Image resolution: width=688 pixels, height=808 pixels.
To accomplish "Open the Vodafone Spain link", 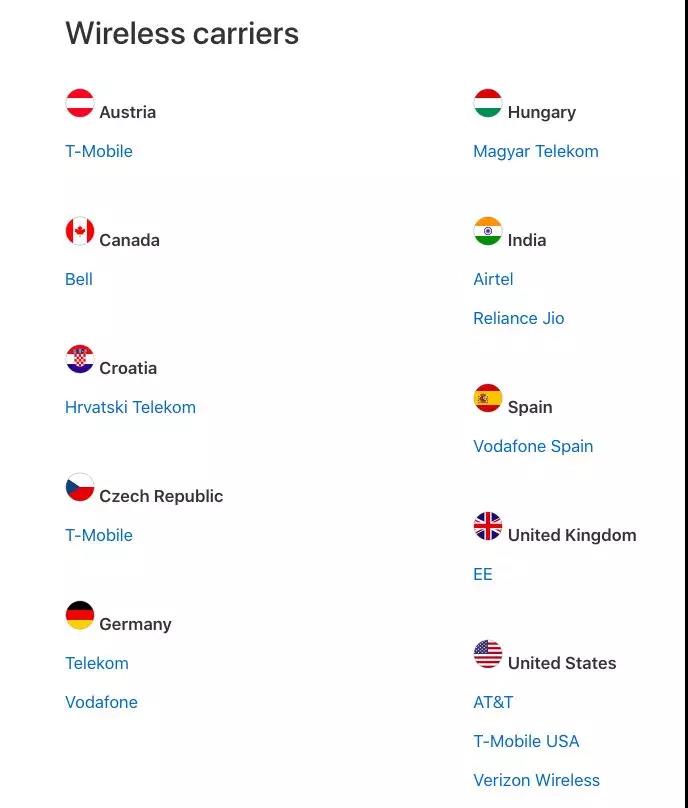I will coord(533,446).
